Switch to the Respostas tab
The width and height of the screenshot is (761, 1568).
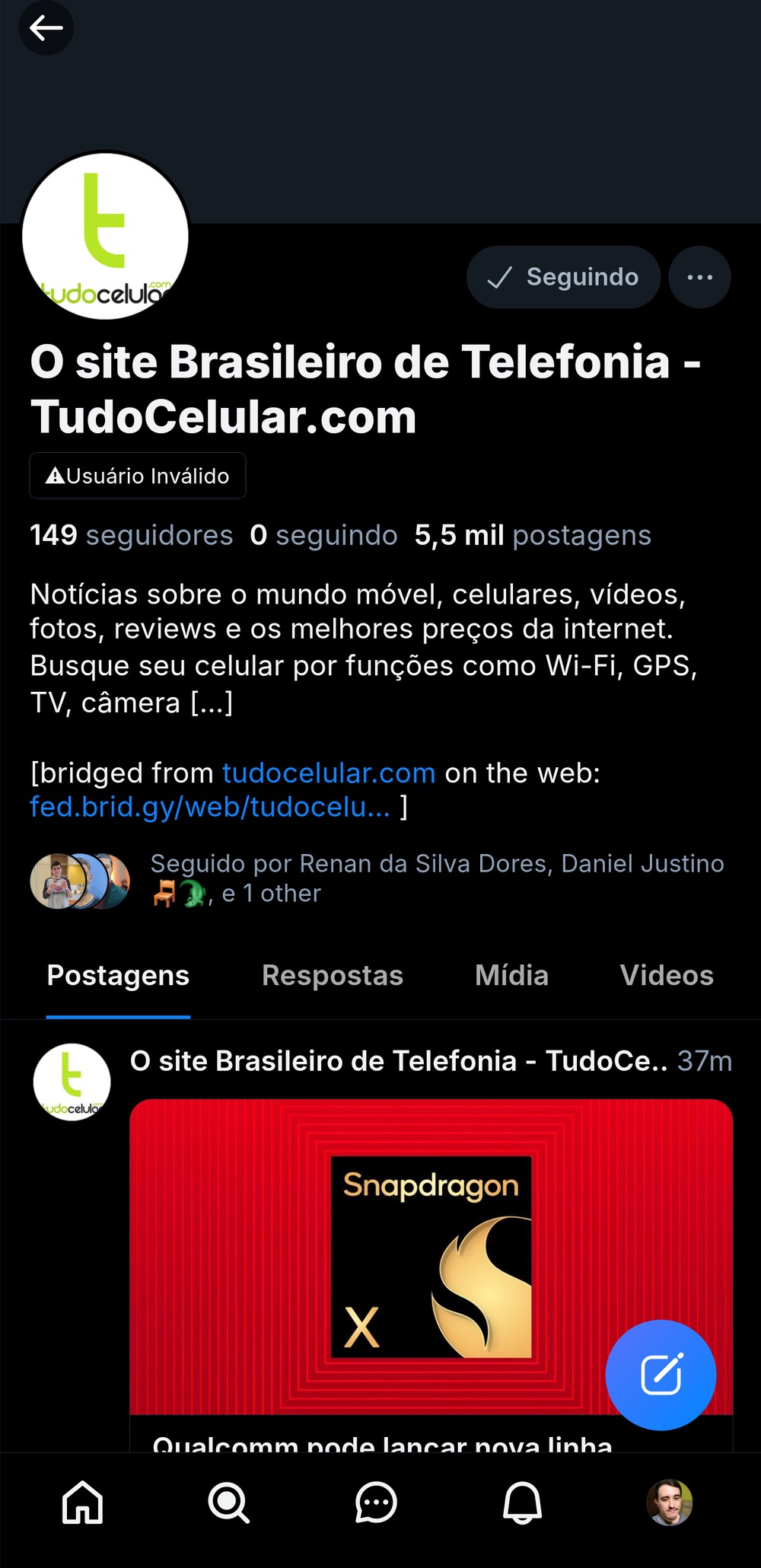[333, 975]
